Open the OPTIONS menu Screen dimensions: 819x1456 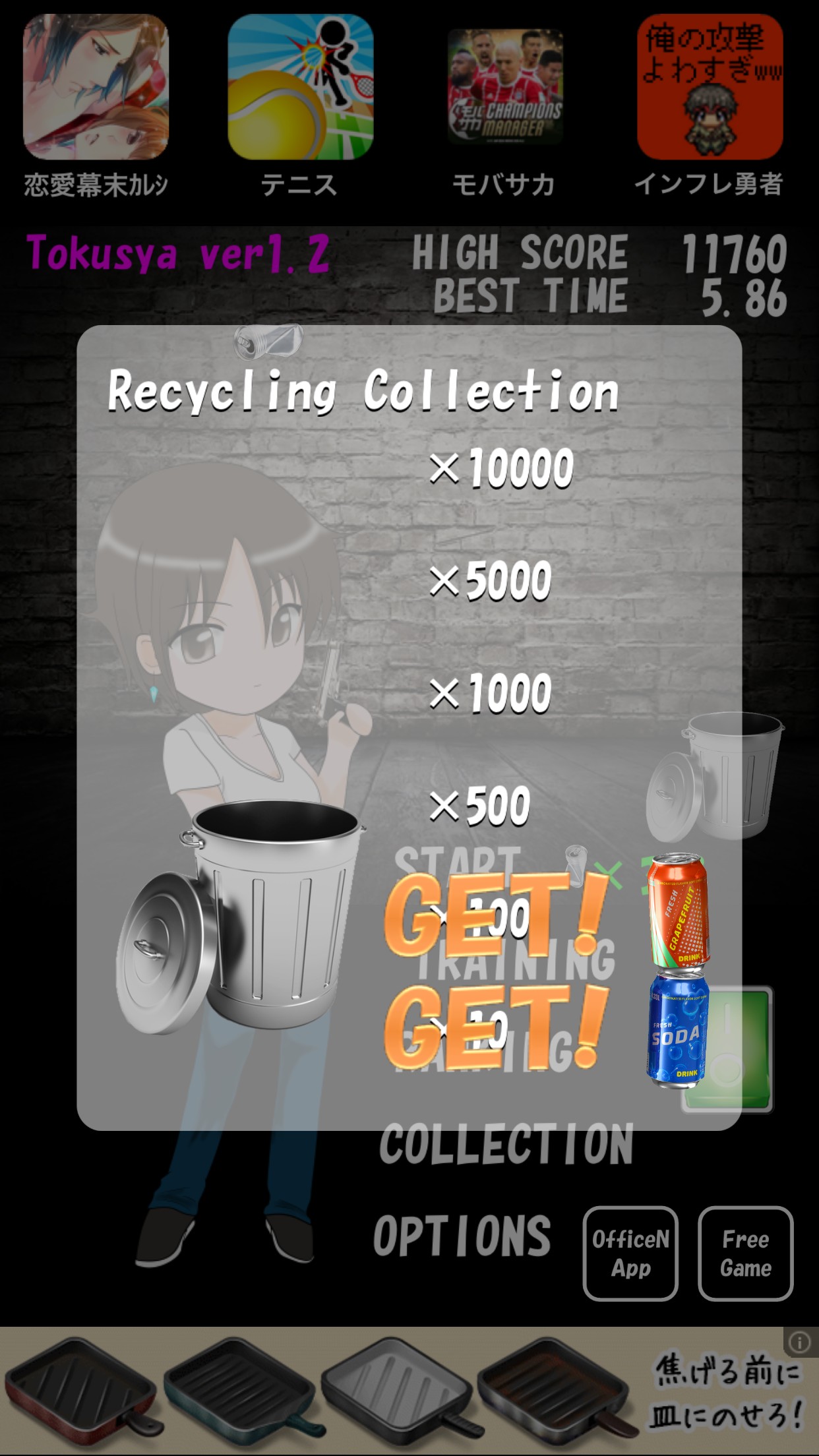tap(462, 1236)
